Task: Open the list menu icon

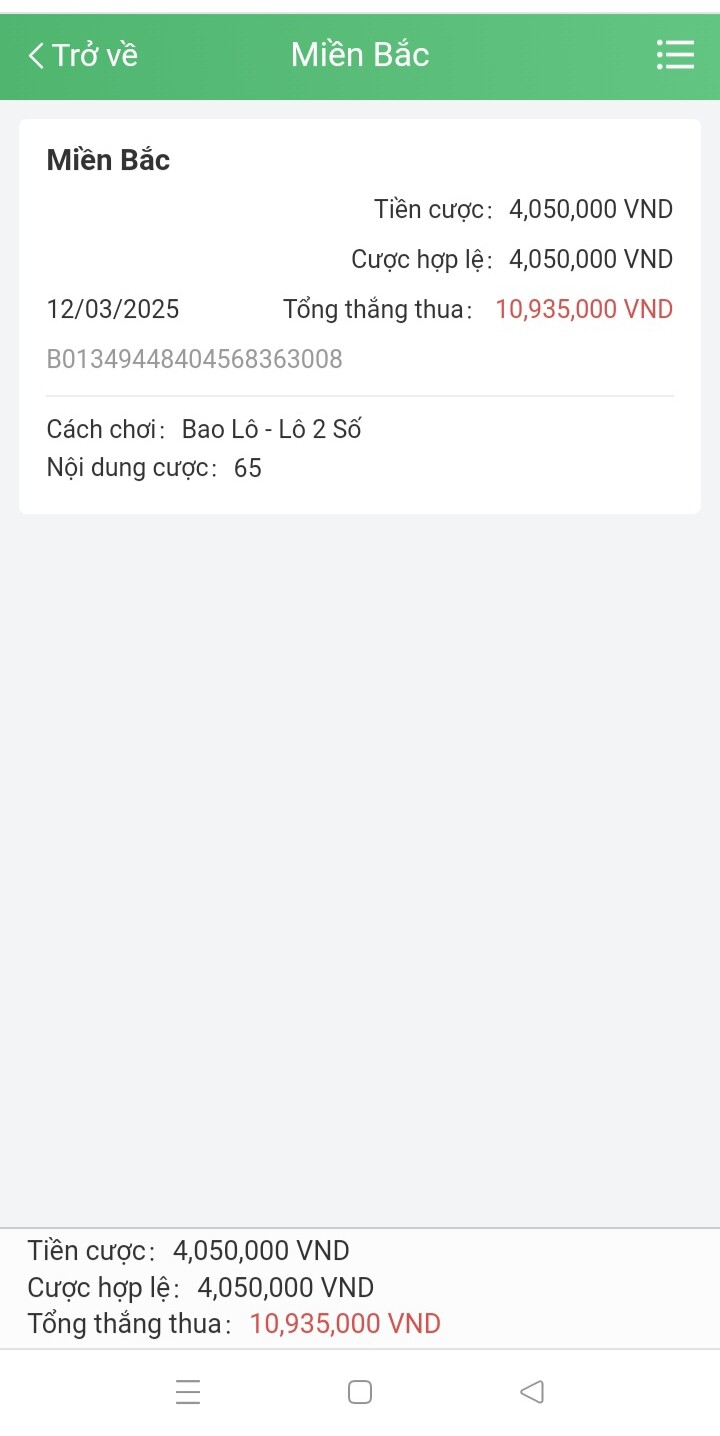Action: 675,55
